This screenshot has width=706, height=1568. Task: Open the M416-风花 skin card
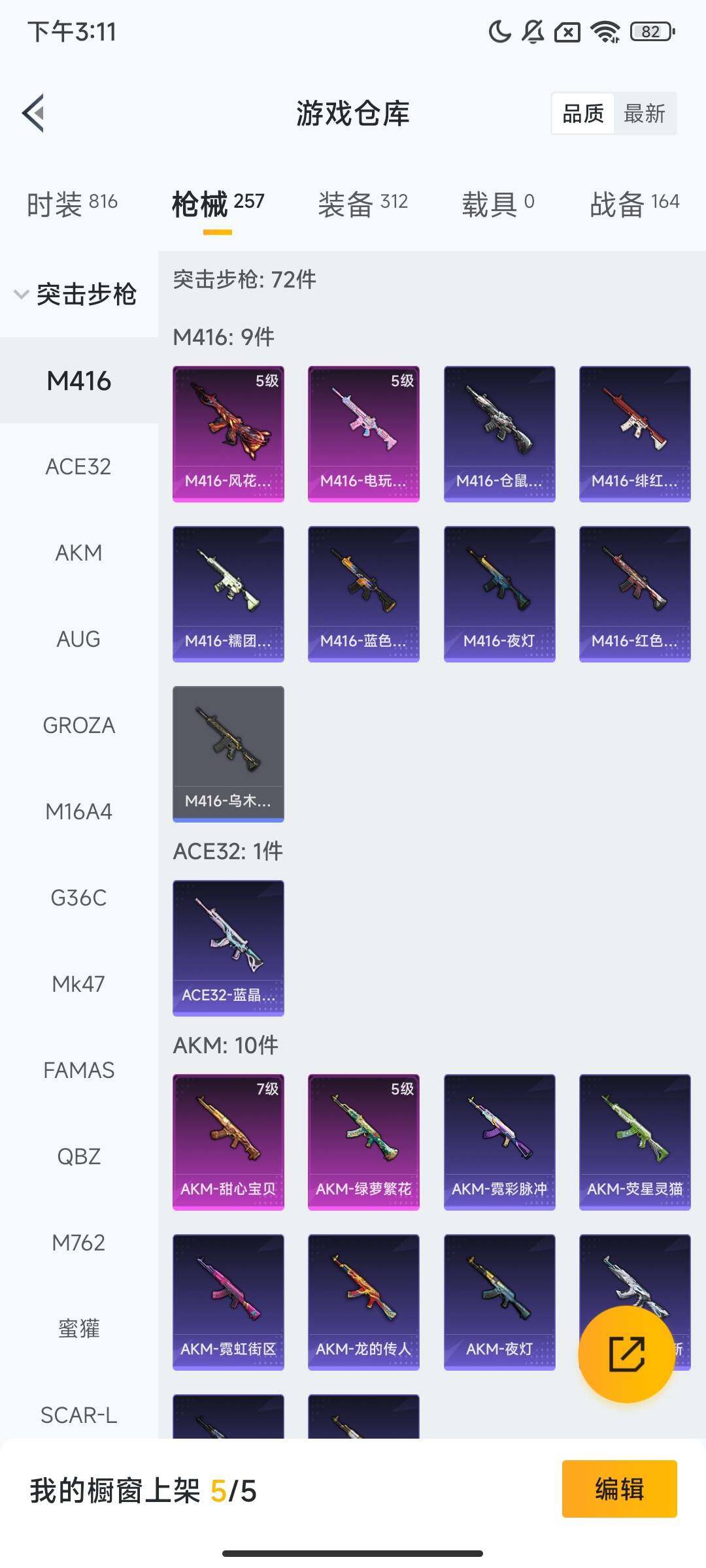[228, 434]
